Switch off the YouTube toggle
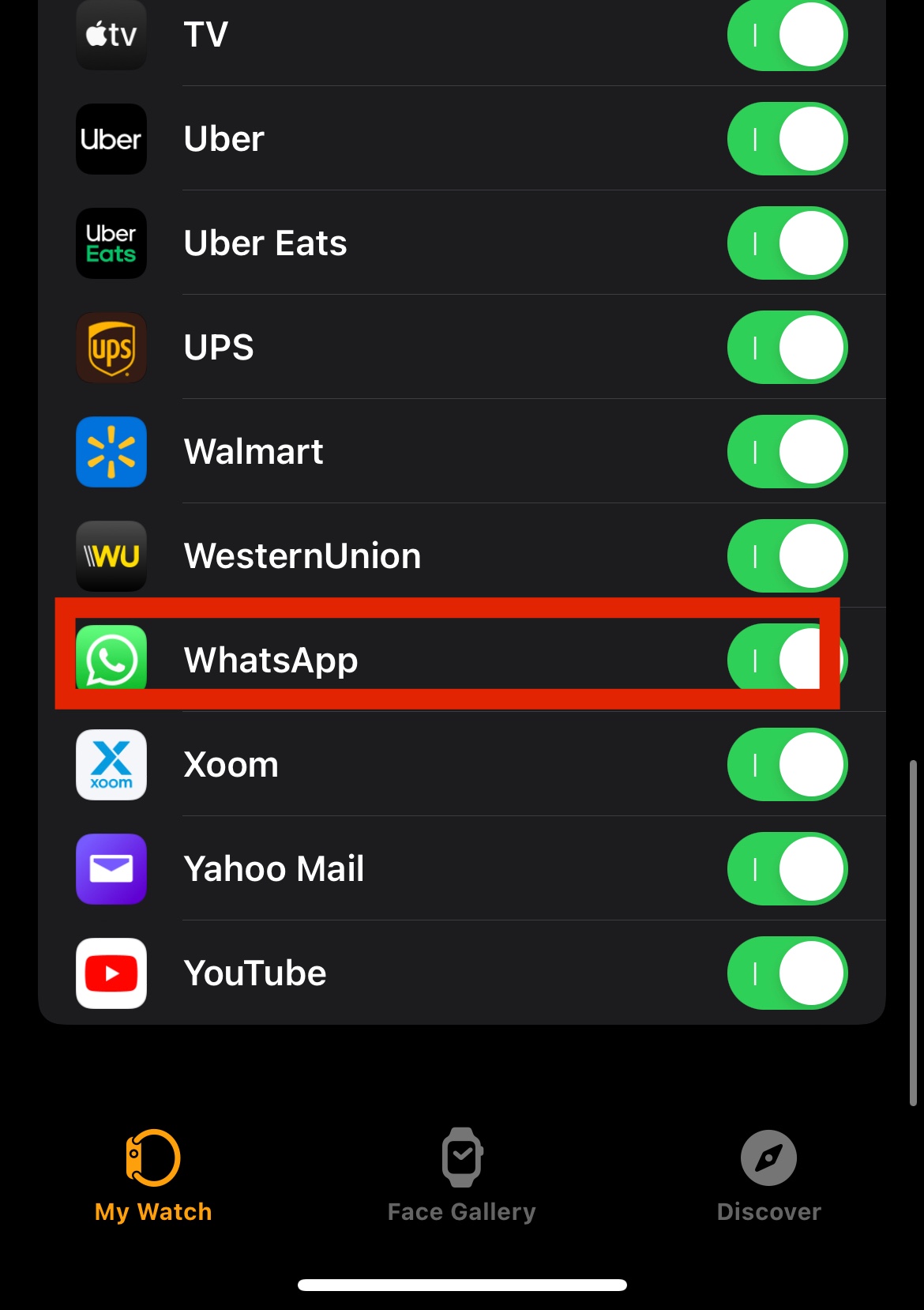The height and width of the screenshot is (1310, 924). (787, 973)
